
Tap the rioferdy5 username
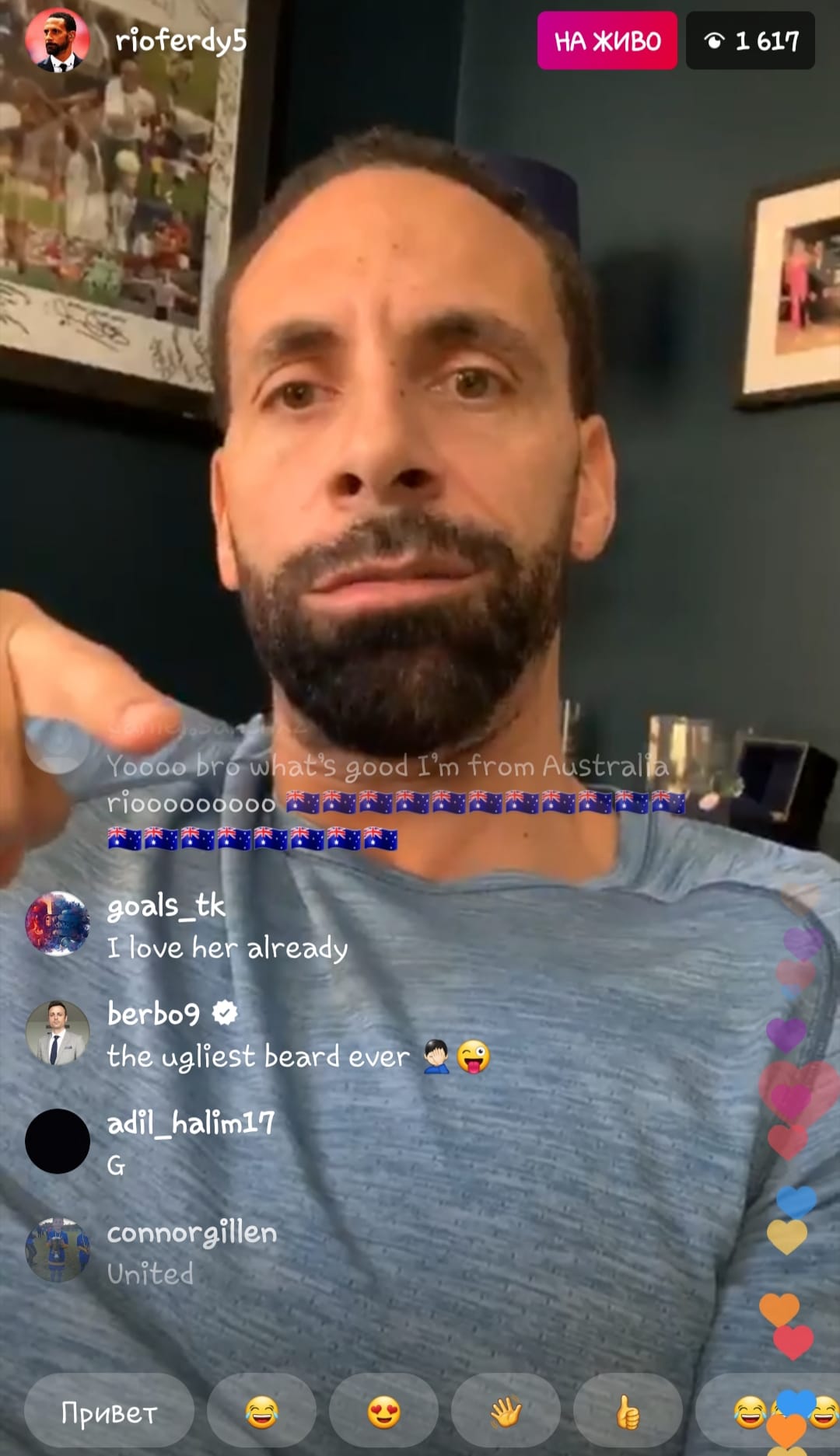[180, 40]
